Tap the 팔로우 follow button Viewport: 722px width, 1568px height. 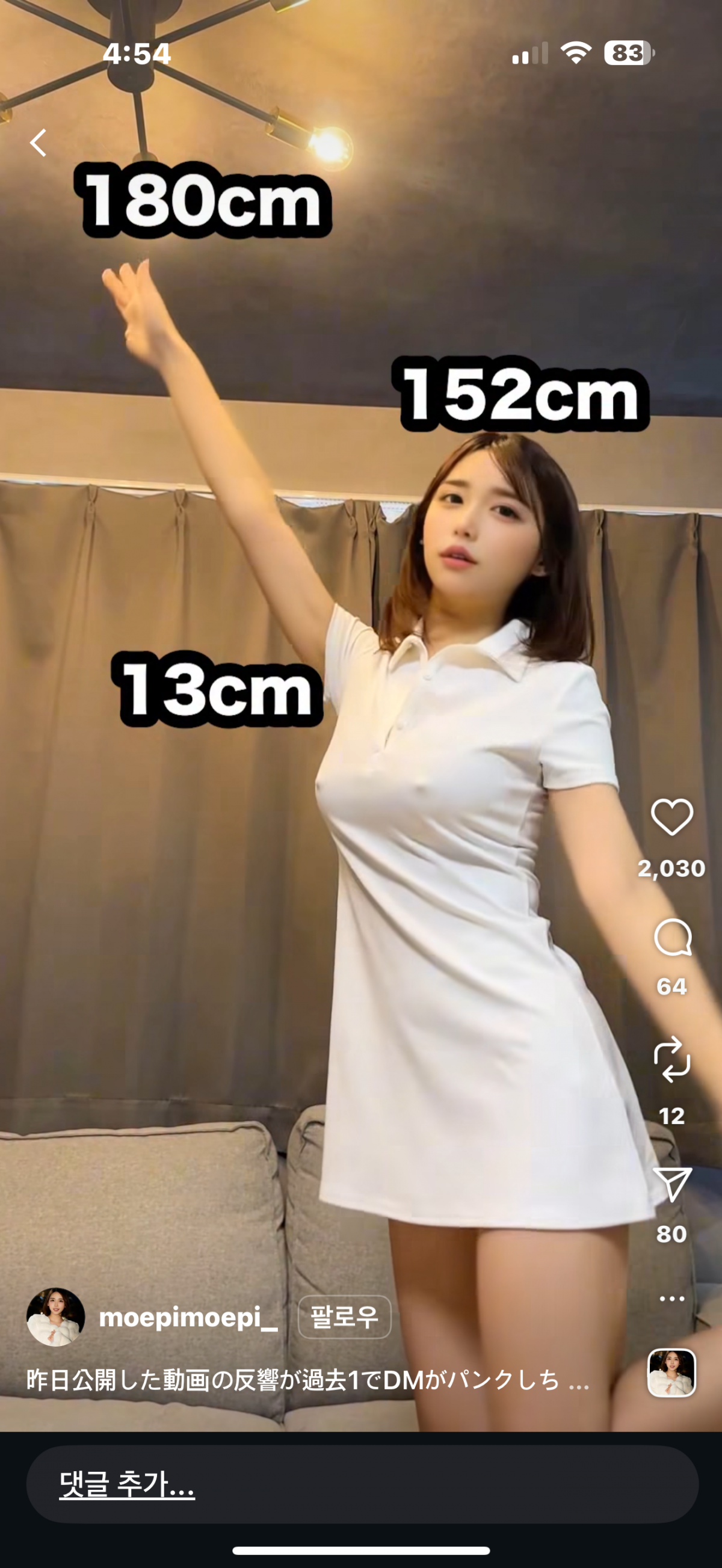click(x=344, y=1317)
